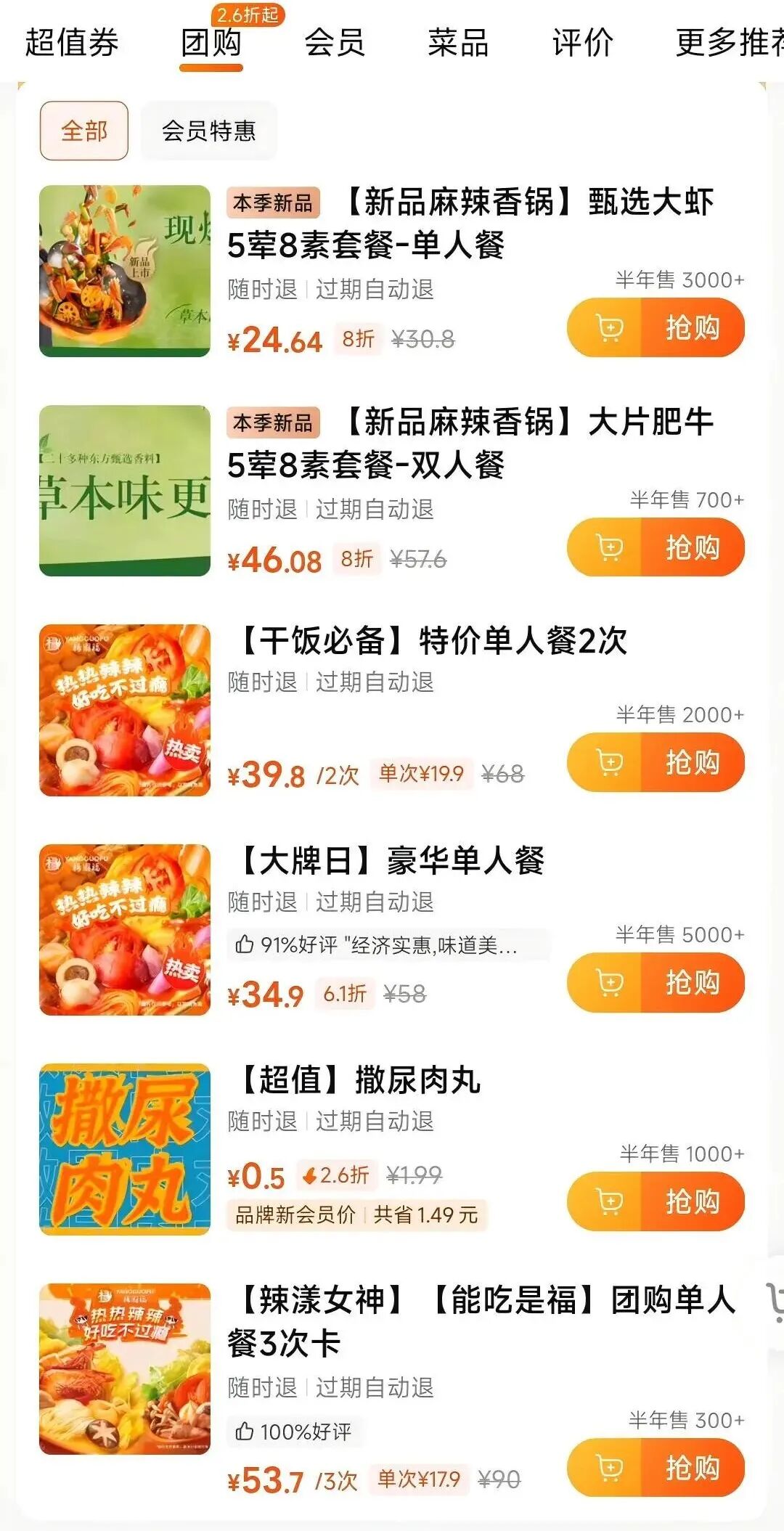Tap 抢购 for 团购单人餐3次卡
Screen dimensions: 784x1531
[693, 1468]
